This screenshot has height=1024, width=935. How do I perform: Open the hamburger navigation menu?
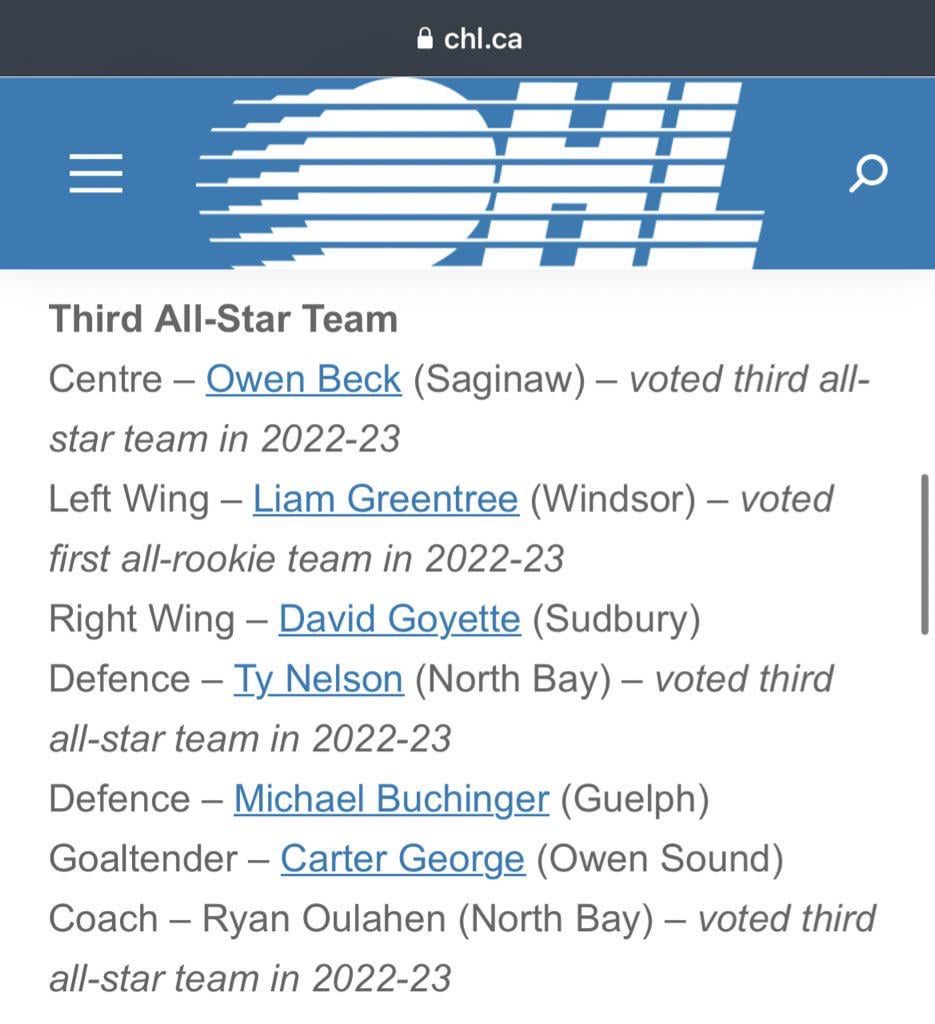pos(96,173)
